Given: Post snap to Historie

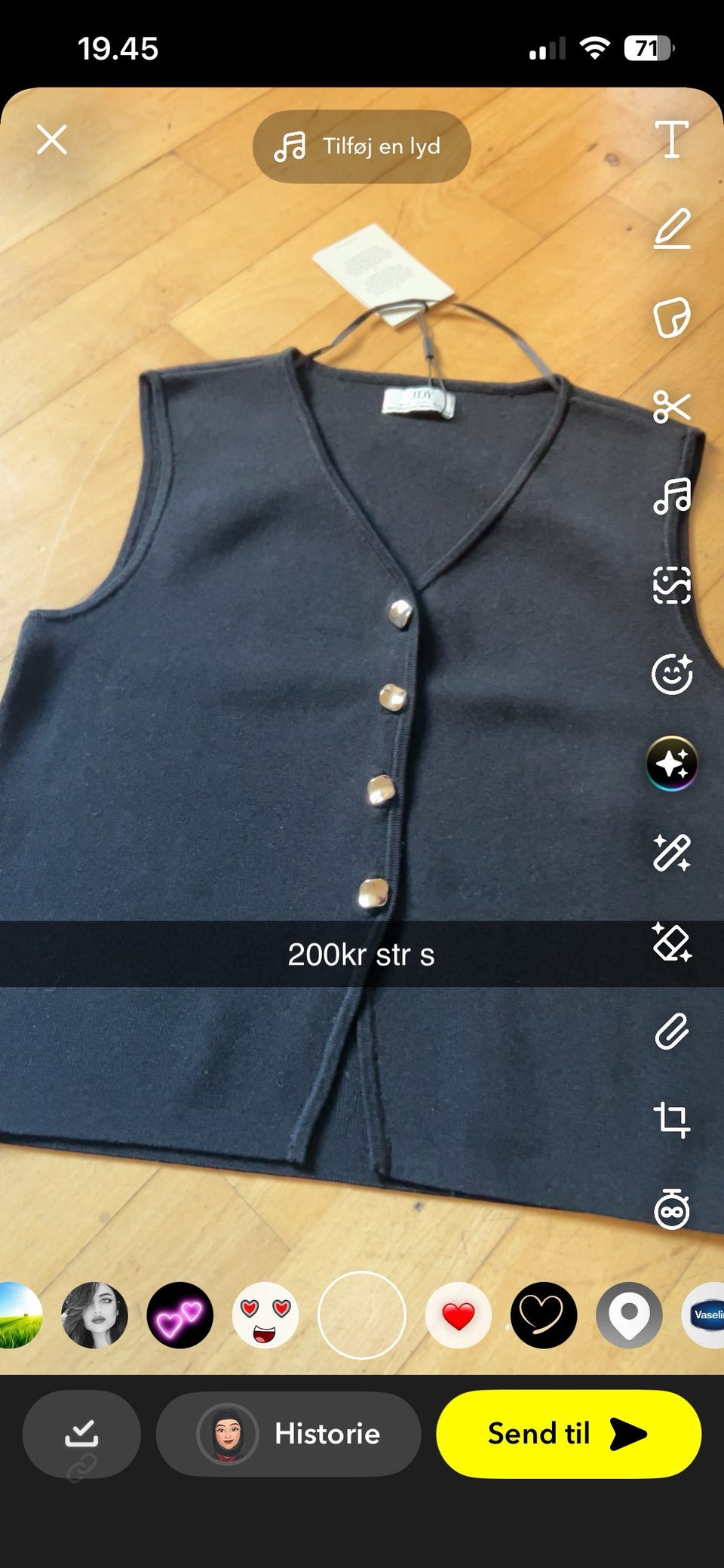Looking at the screenshot, I should coord(288,1434).
